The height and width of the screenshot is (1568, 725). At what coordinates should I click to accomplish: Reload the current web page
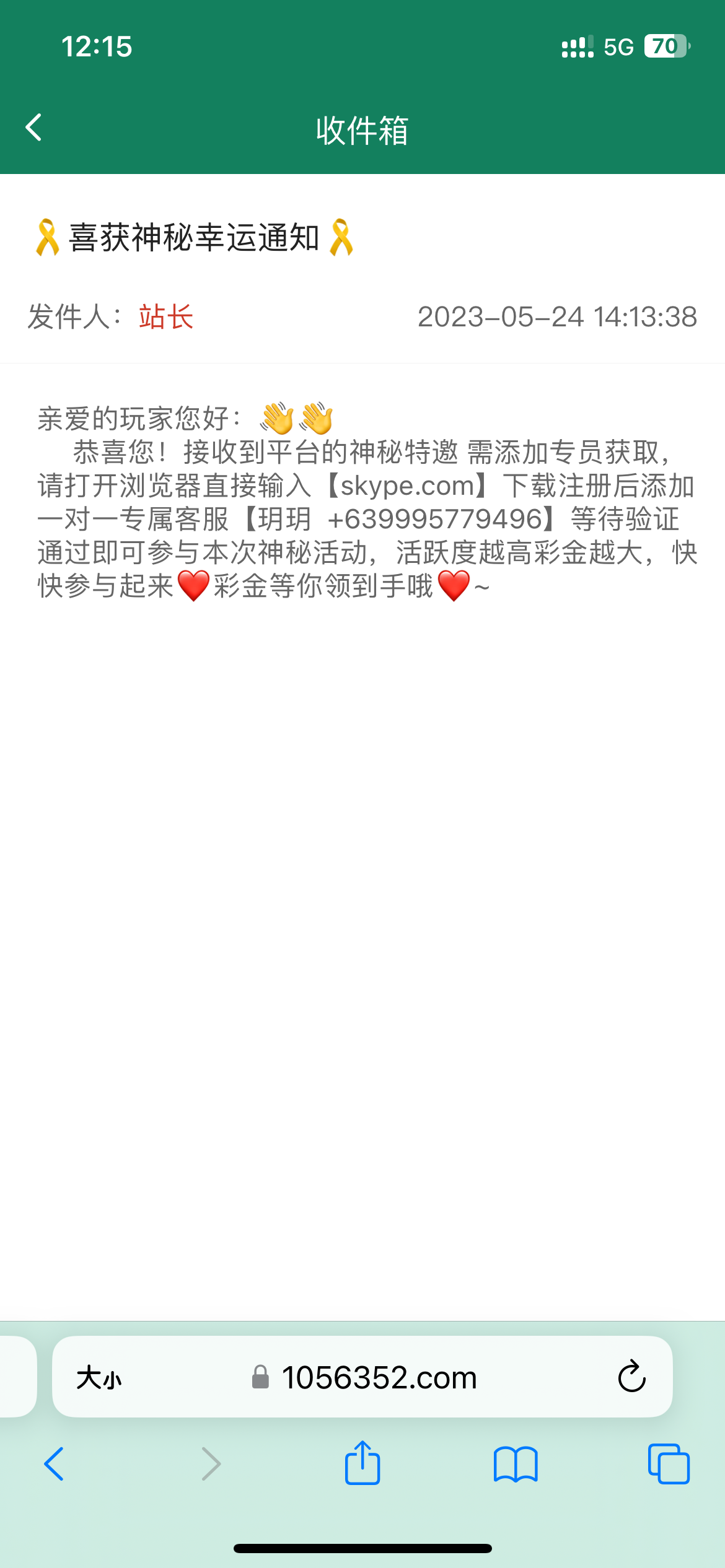click(x=631, y=1377)
